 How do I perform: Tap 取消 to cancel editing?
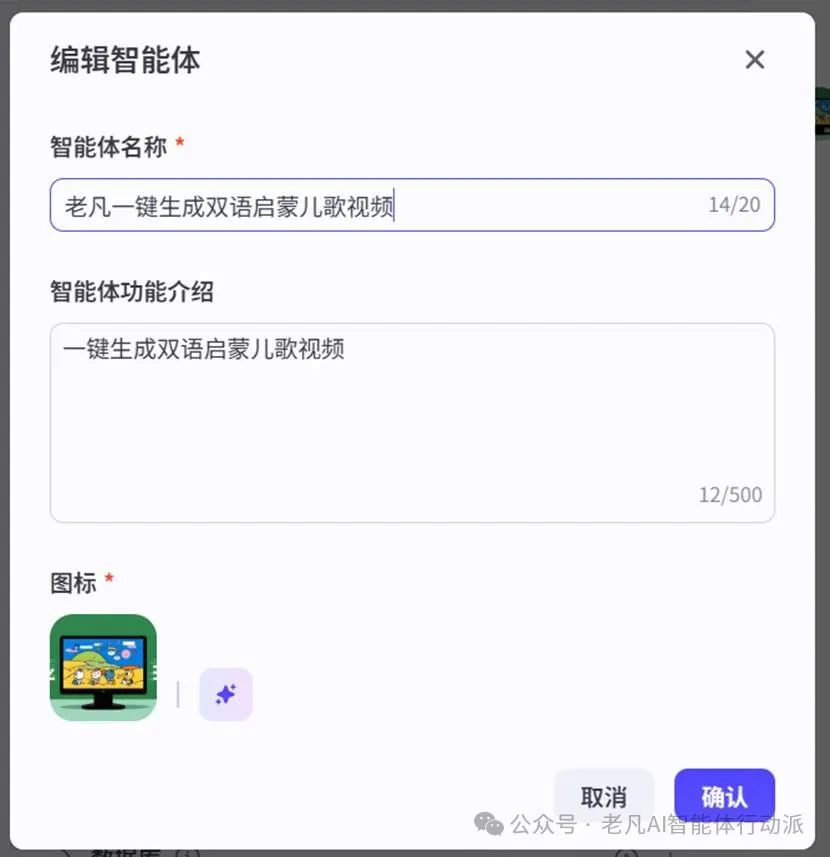coord(604,797)
